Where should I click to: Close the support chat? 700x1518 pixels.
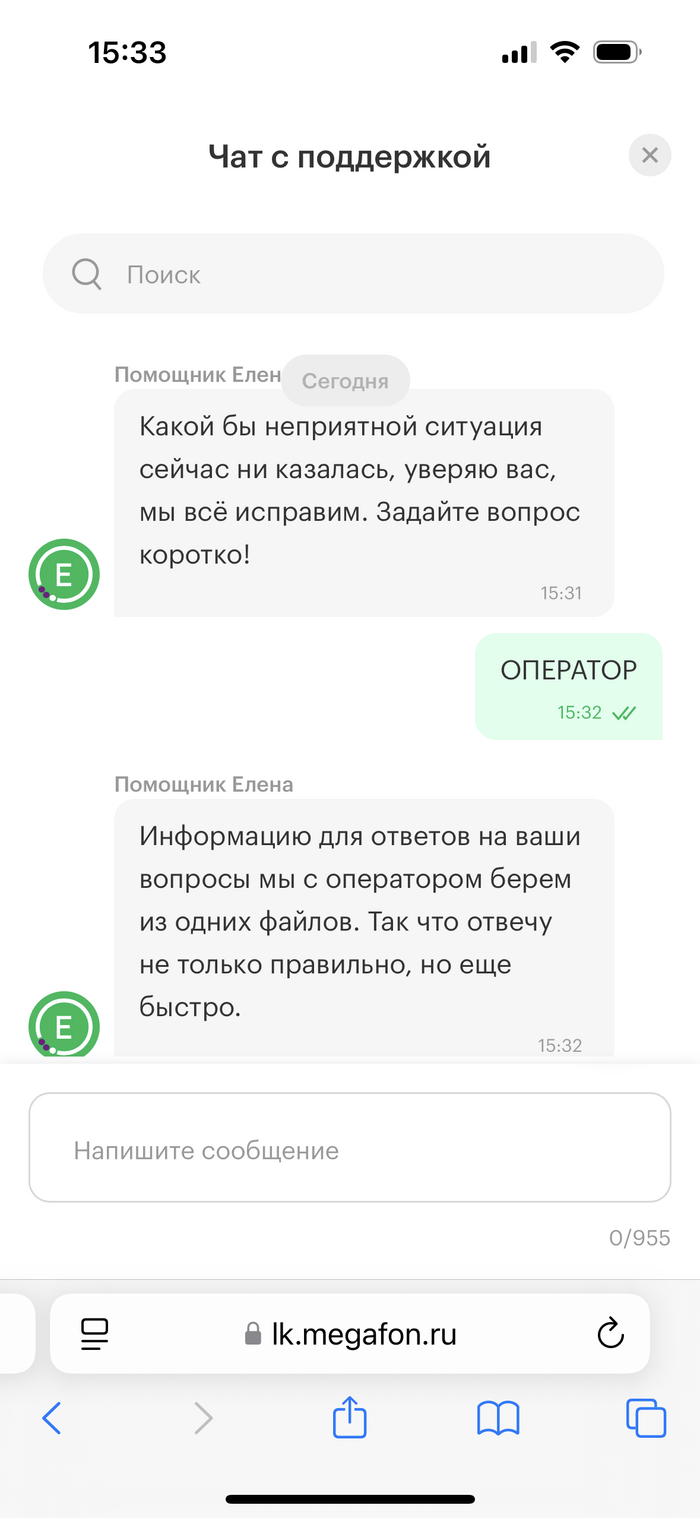coord(650,156)
